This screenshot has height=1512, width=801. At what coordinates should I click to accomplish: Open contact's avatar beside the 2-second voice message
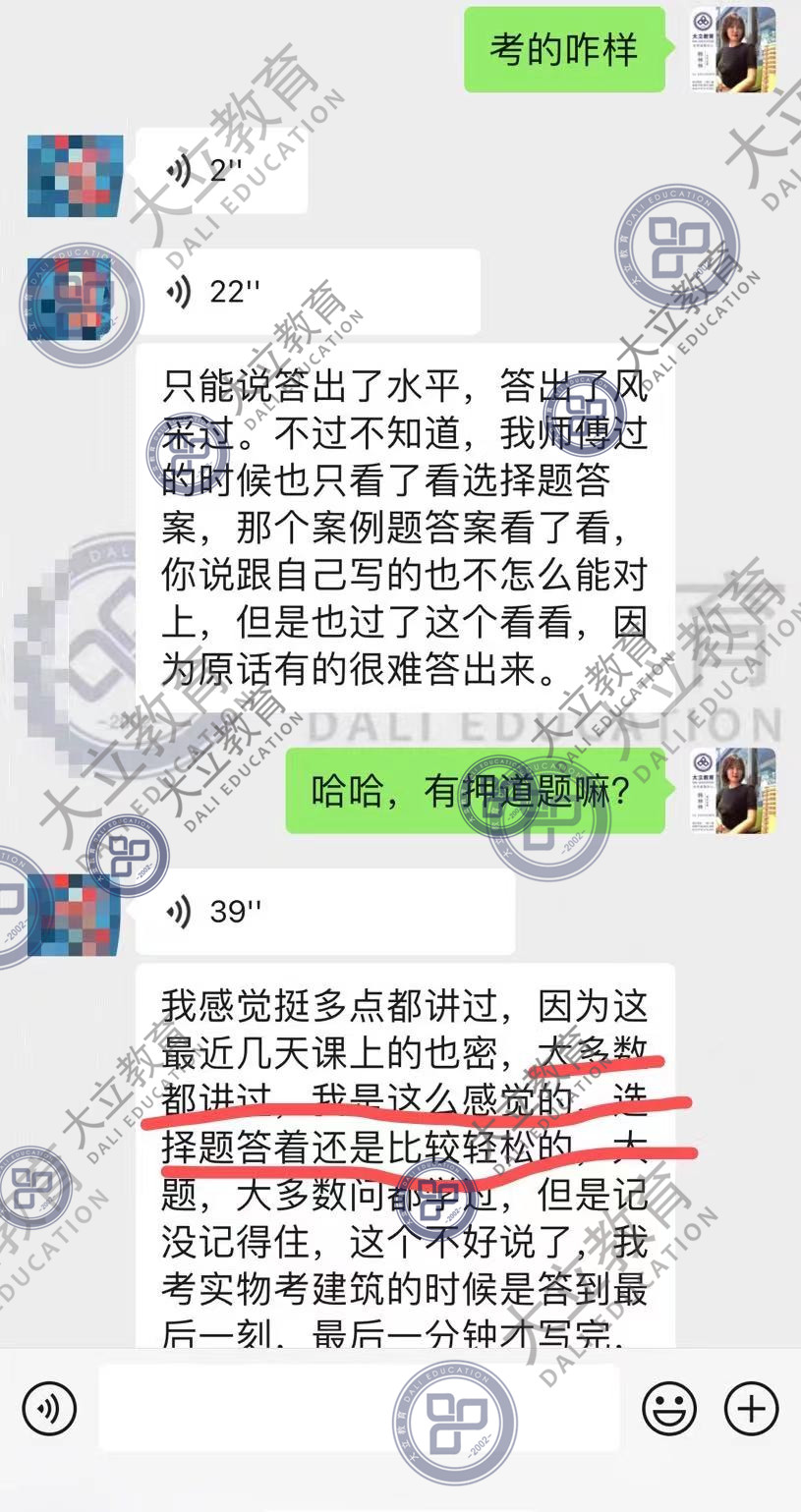[76, 176]
